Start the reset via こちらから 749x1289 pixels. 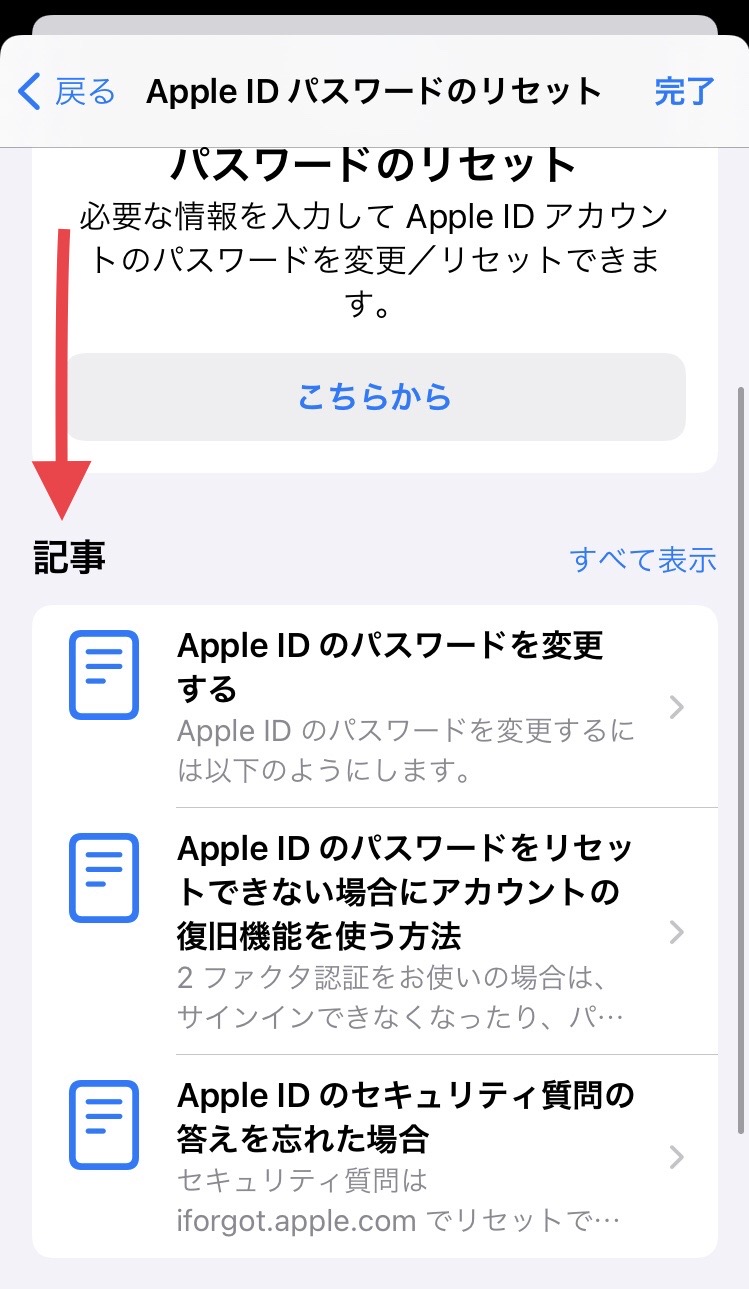[375, 397]
